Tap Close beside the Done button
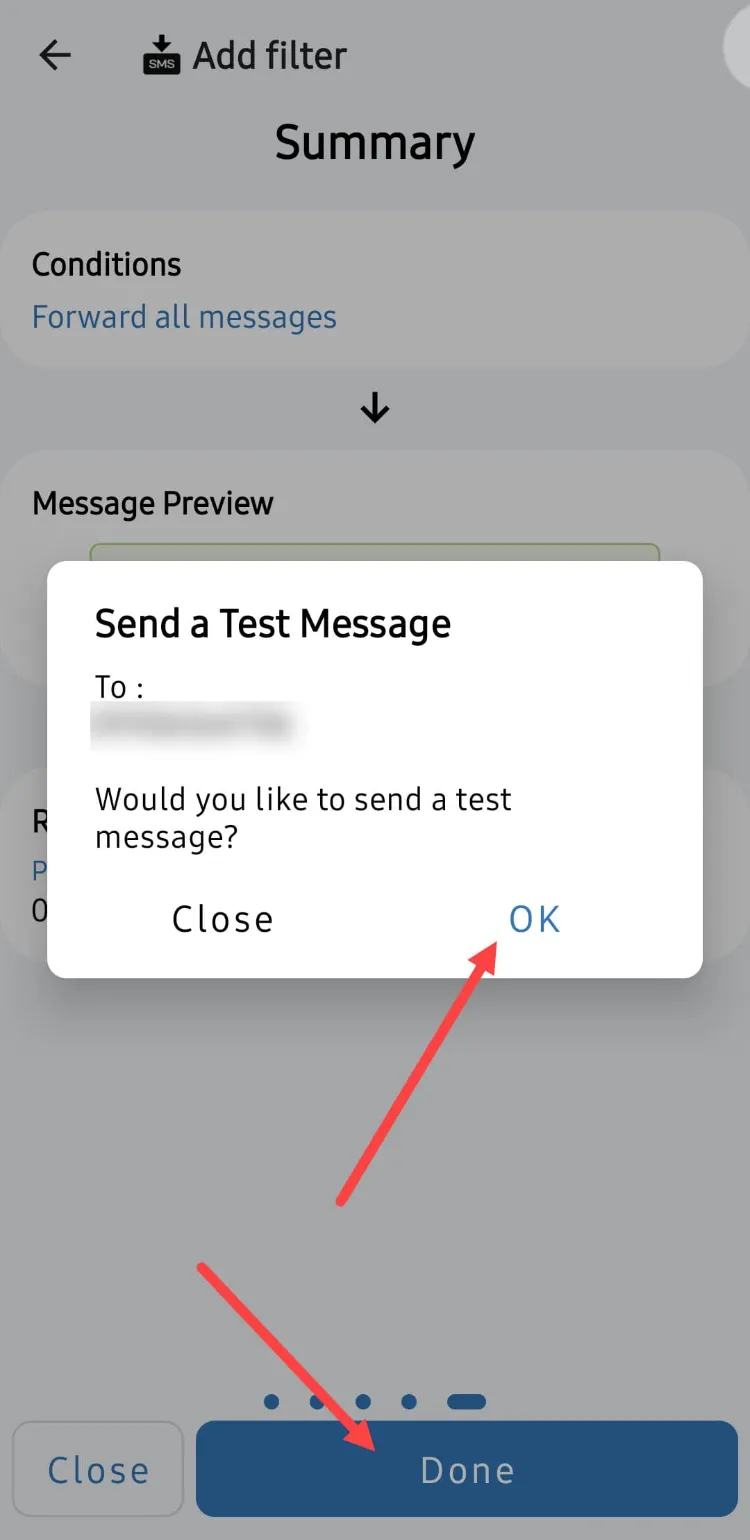 click(x=98, y=1469)
